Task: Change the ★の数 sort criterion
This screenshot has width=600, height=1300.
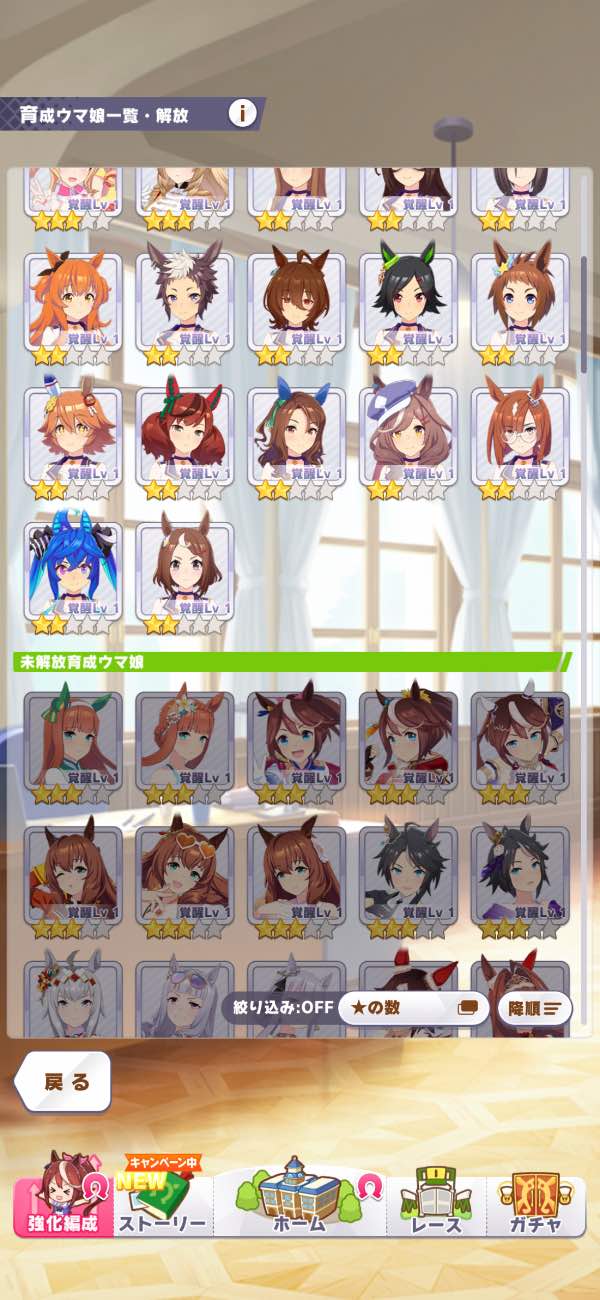Action: tap(413, 1008)
